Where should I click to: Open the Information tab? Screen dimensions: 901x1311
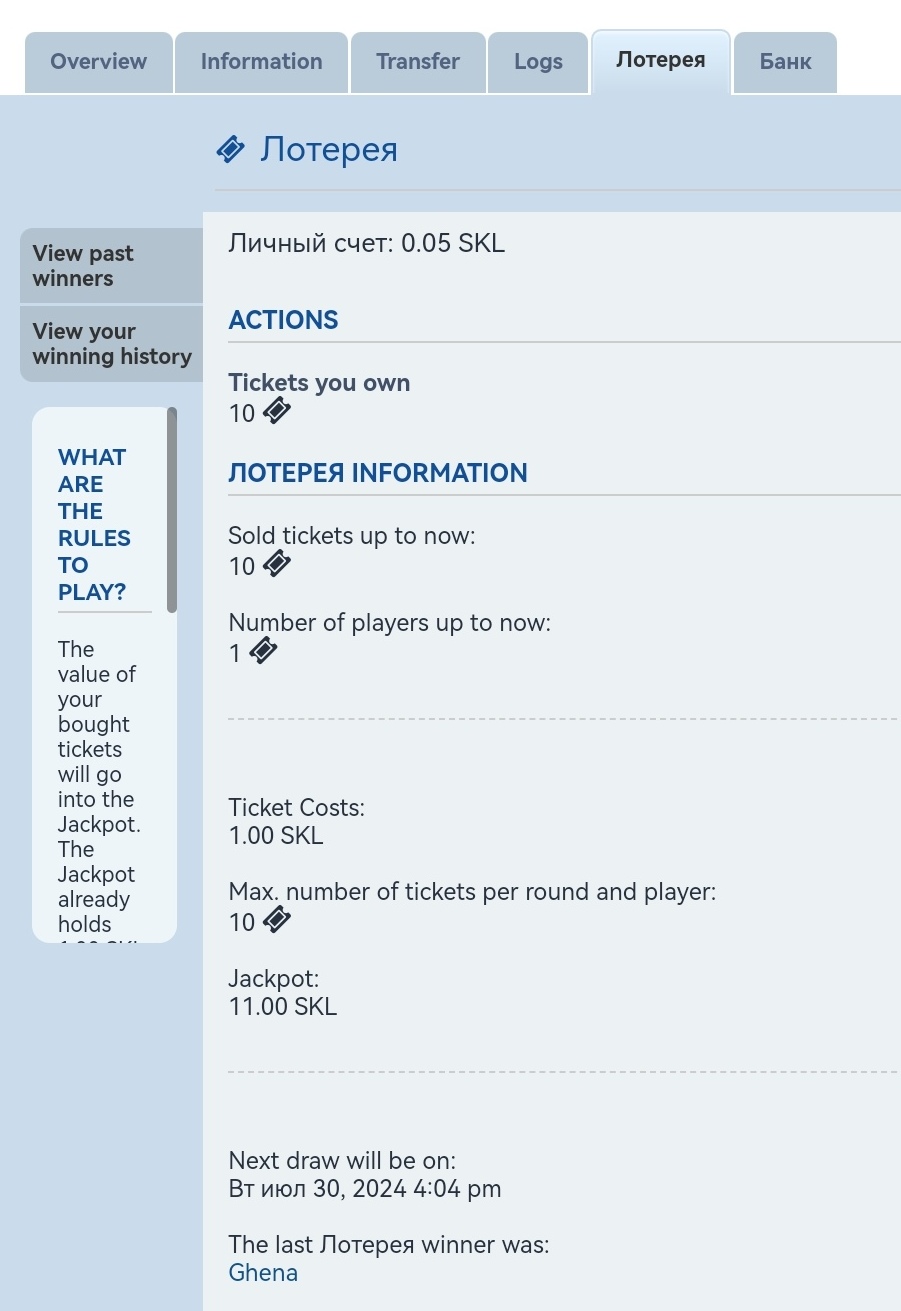click(261, 62)
